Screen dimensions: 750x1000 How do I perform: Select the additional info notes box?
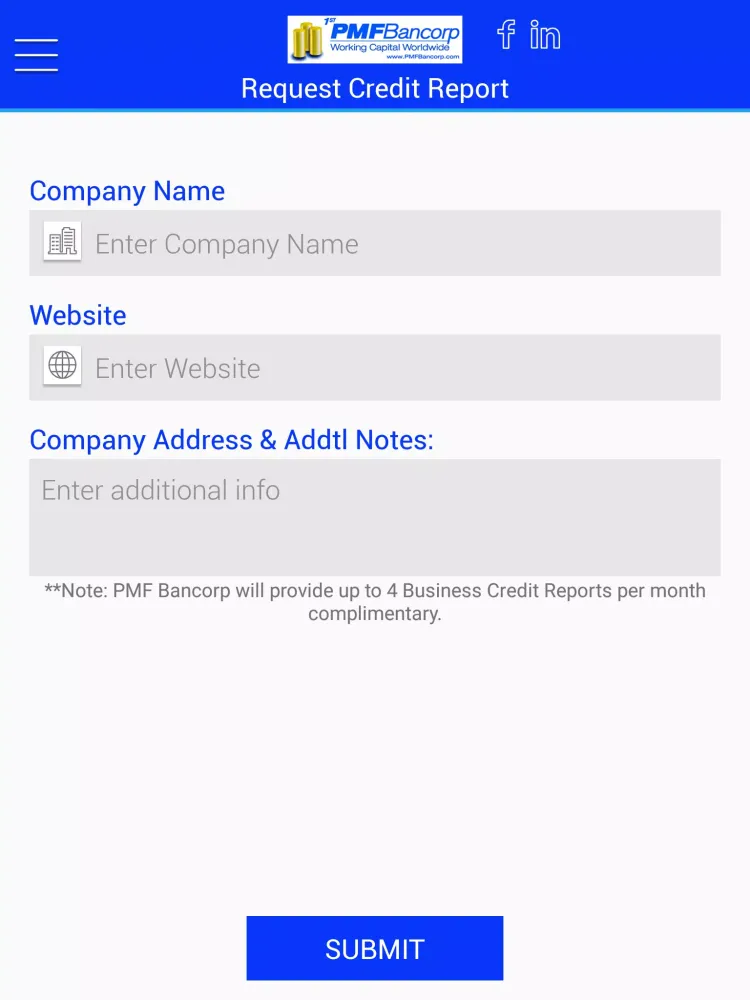tap(375, 517)
